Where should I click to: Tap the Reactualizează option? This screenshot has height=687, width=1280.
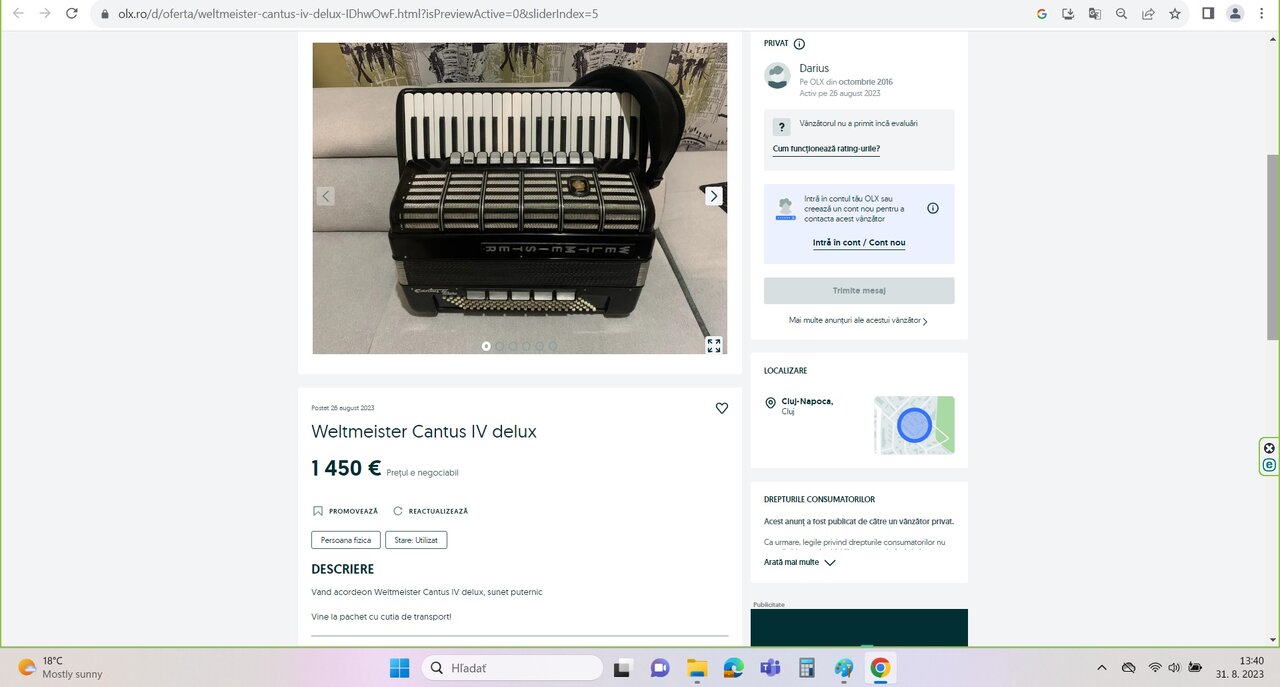(x=430, y=511)
